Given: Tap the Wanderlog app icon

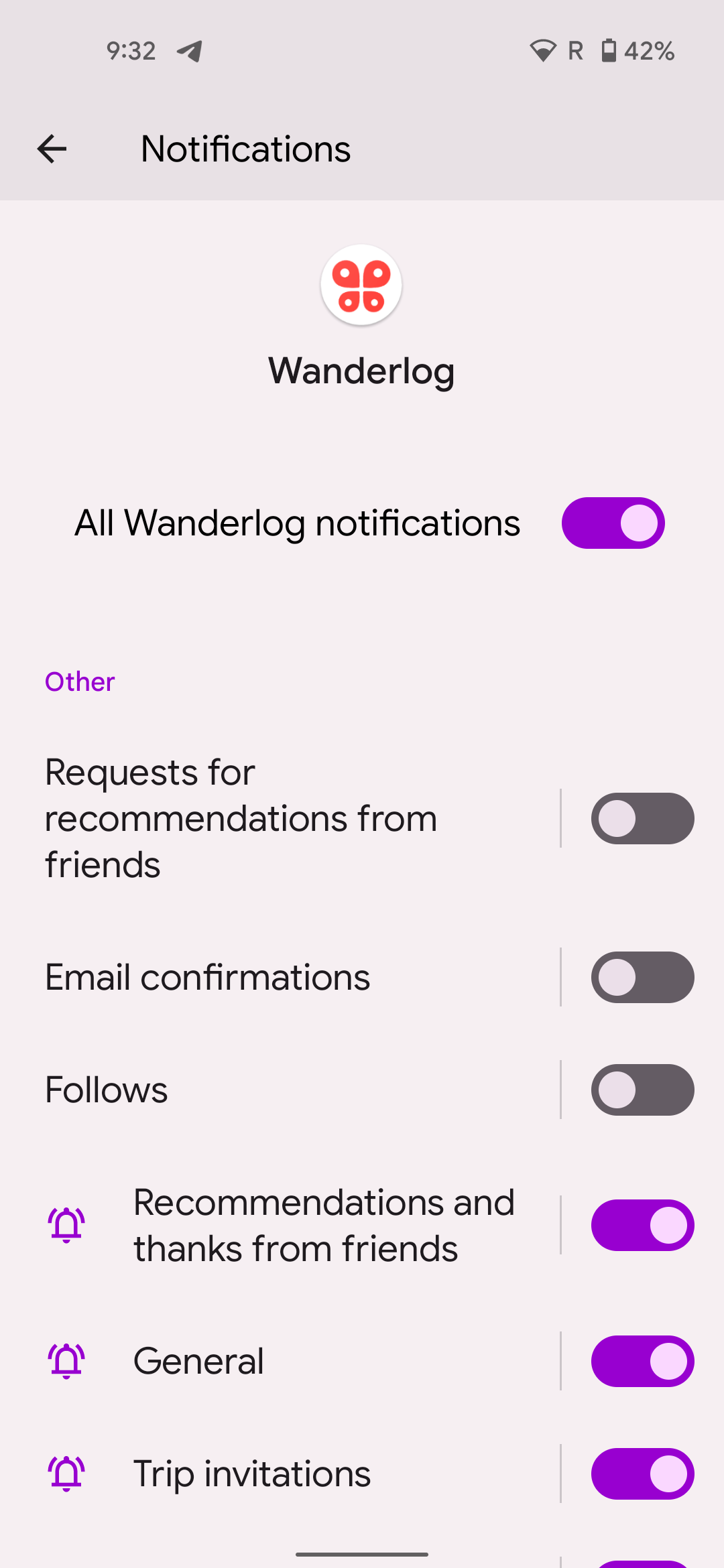Looking at the screenshot, I should 361,284.
